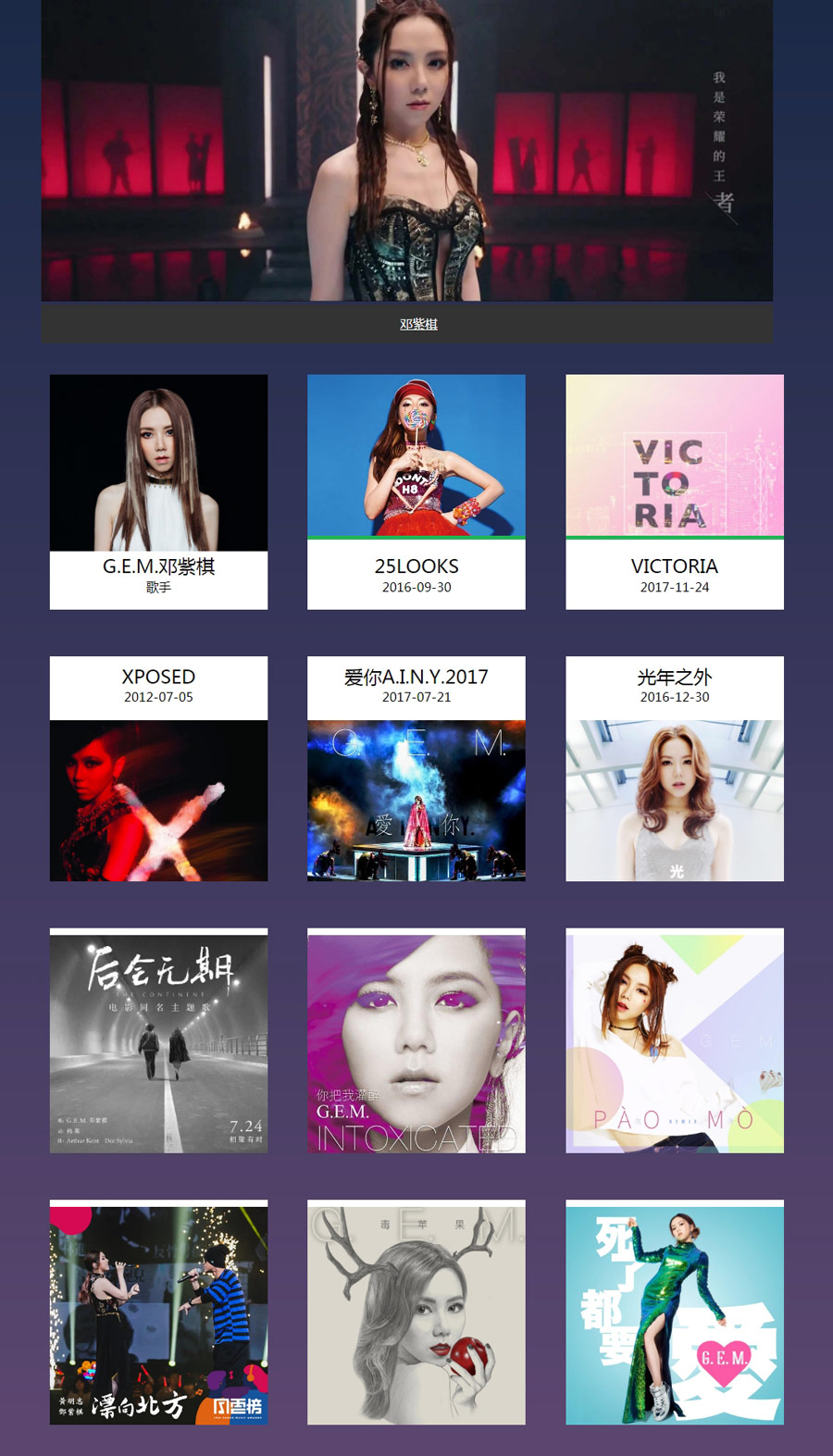Open the 毒苹果 album cover
833x1456 pixels.
[x=416, y=1313]
